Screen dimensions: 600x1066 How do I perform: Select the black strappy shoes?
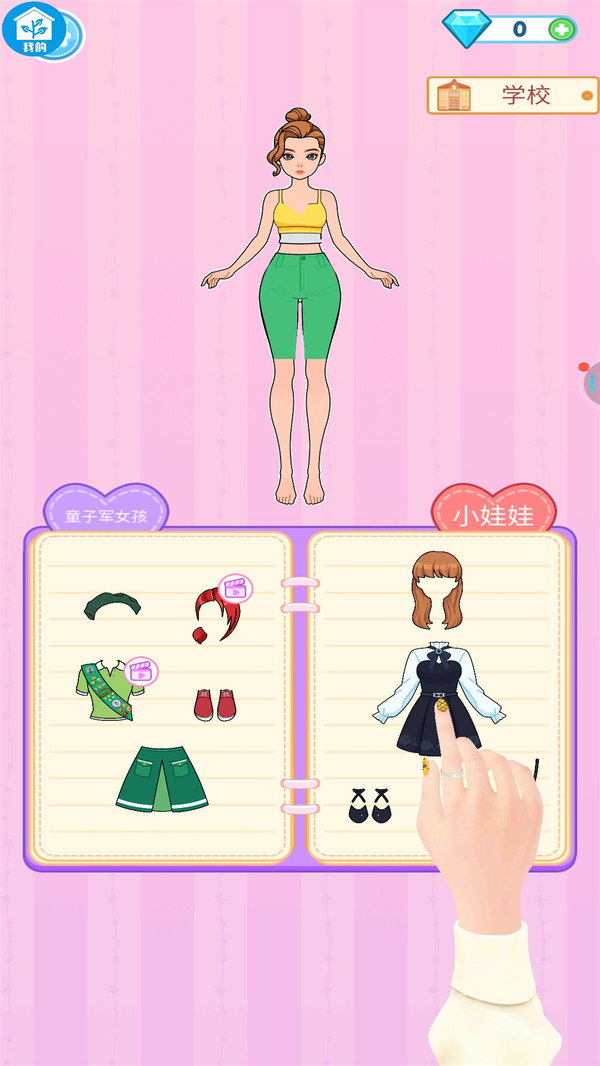coord(370,805)
